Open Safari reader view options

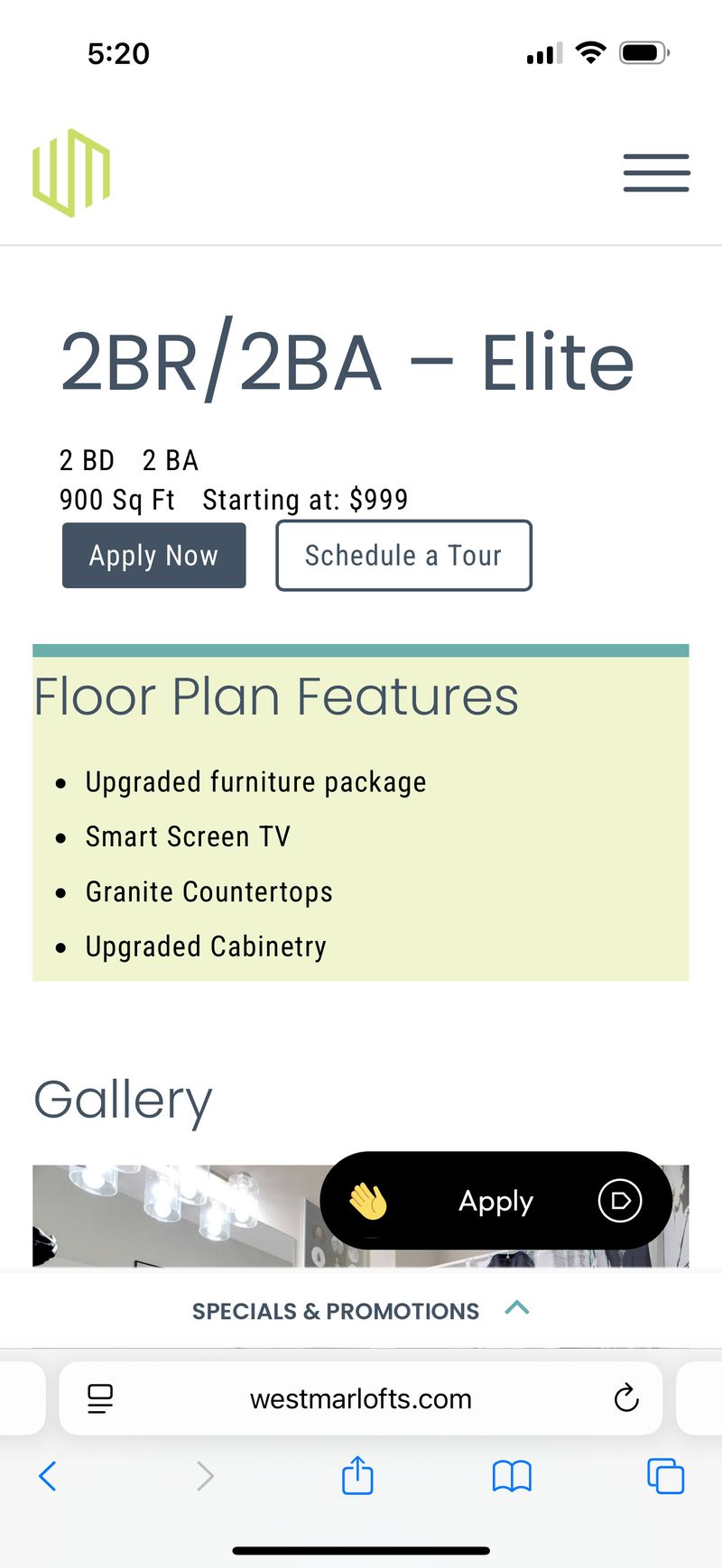(100, 1398)
